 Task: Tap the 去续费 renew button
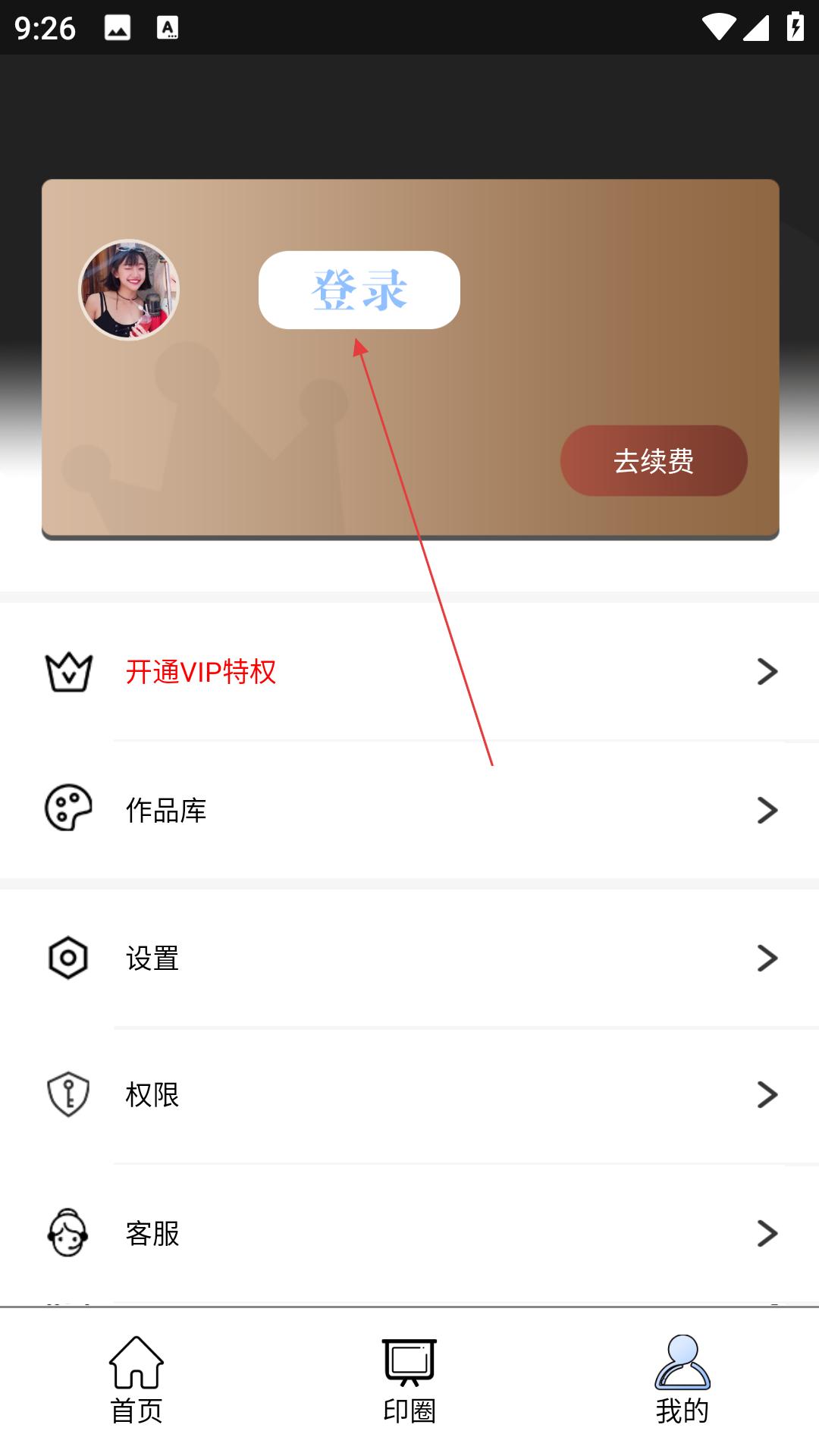tap(654, 460)
